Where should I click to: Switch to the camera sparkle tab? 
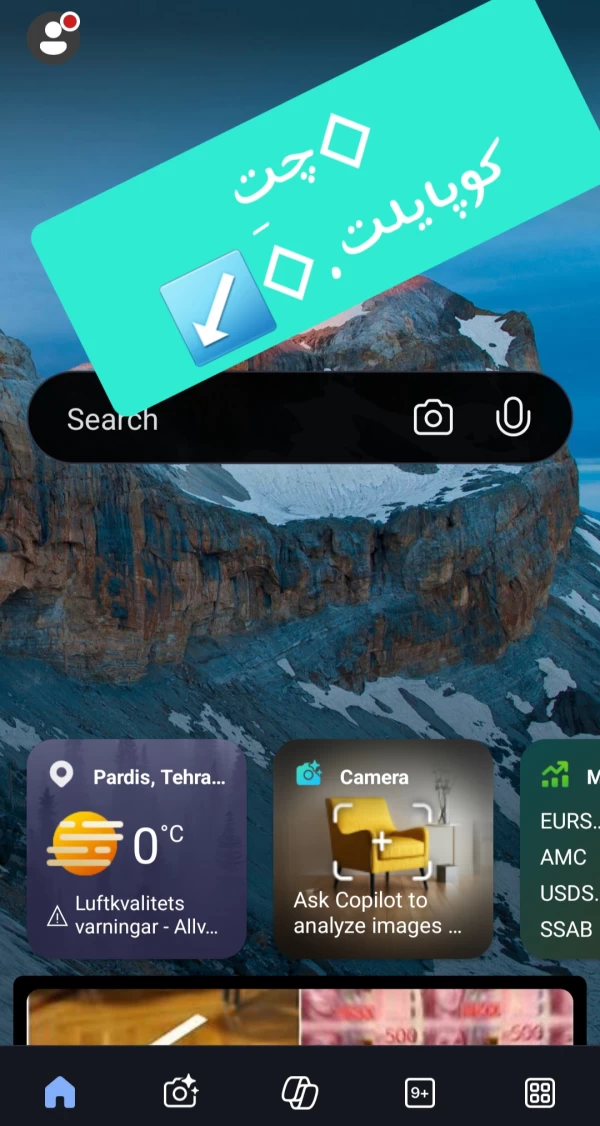(180, 1092)
